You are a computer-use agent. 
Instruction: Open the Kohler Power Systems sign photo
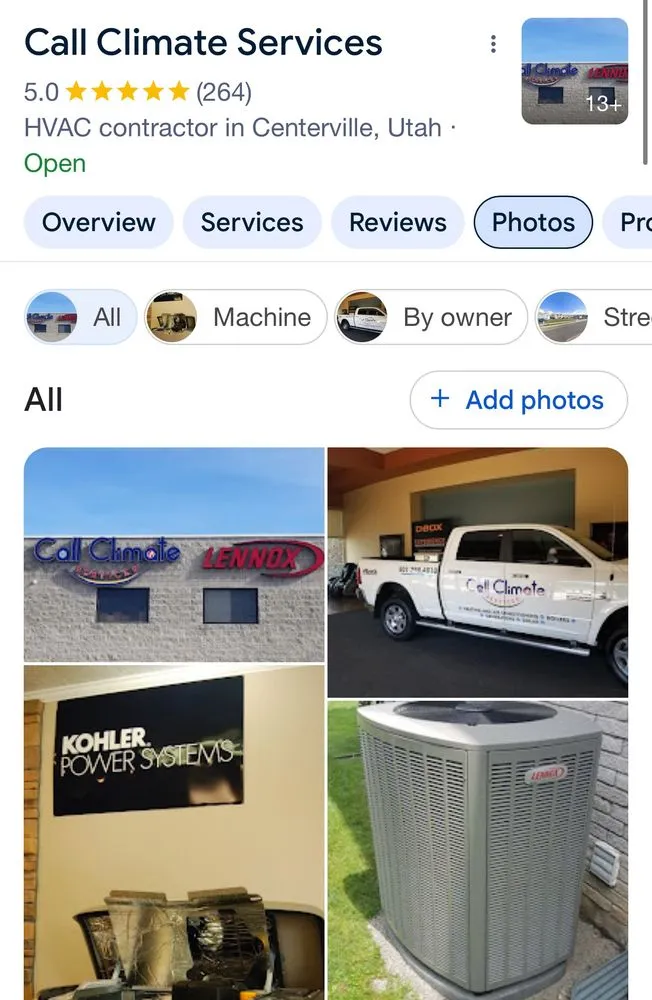(174, 832)
